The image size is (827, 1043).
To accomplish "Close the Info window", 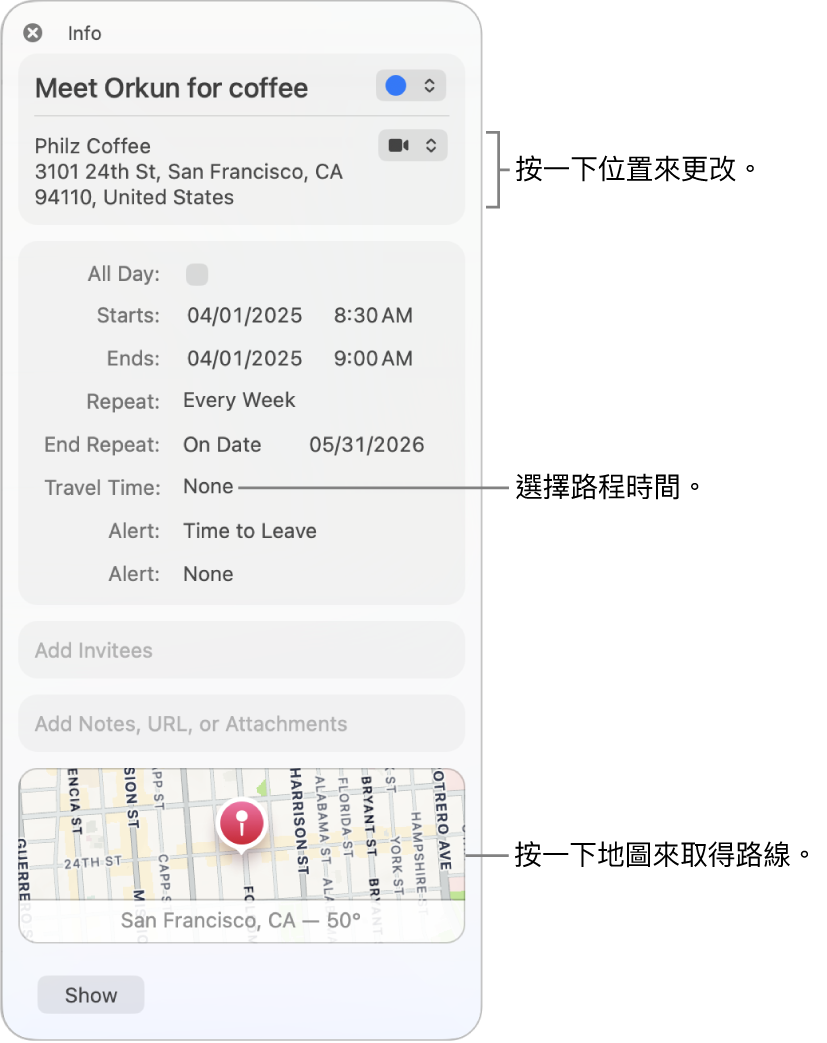I will (33, 33).
